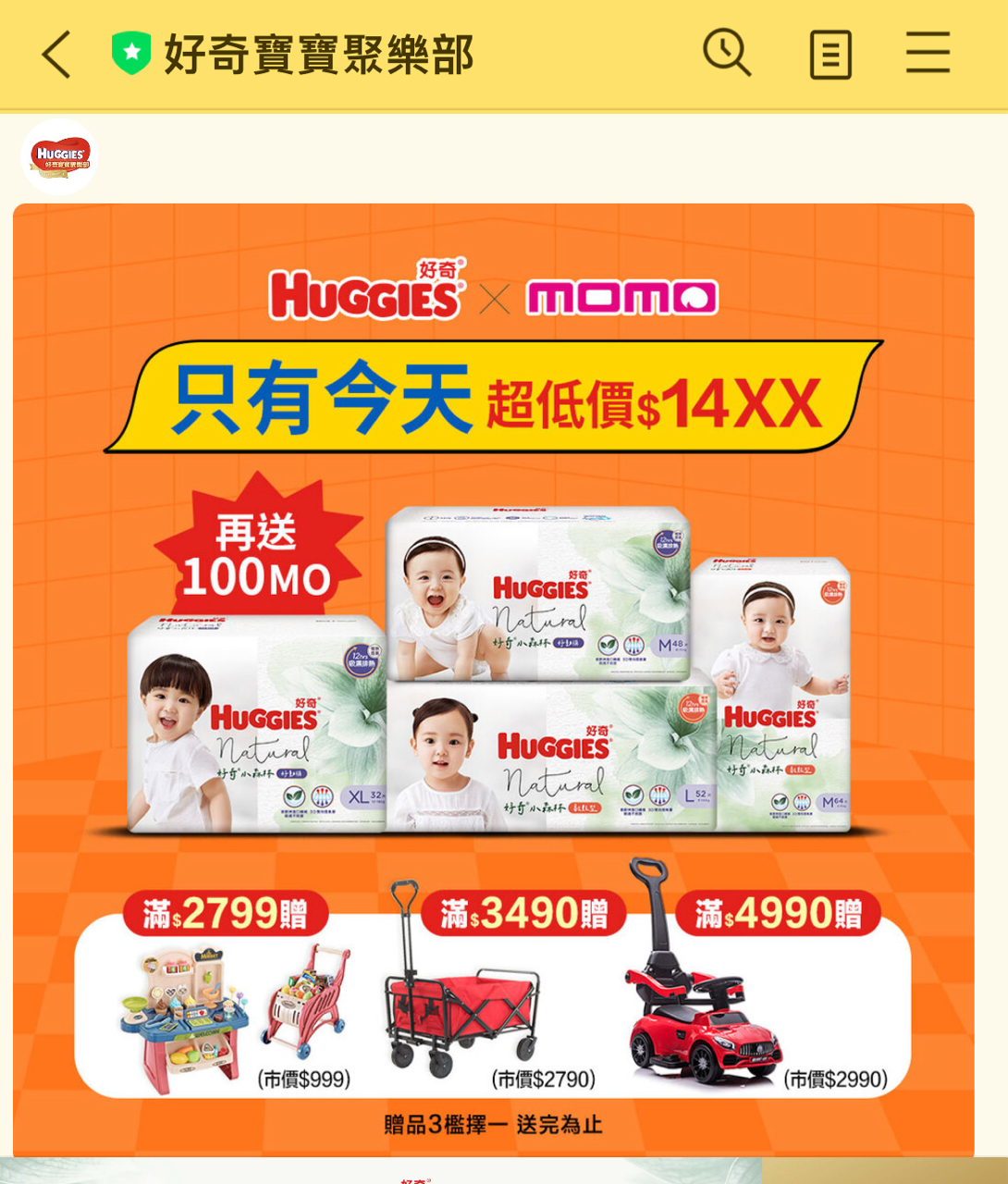
Task: Tap the Huggies profile avatar
Action: 59,156
